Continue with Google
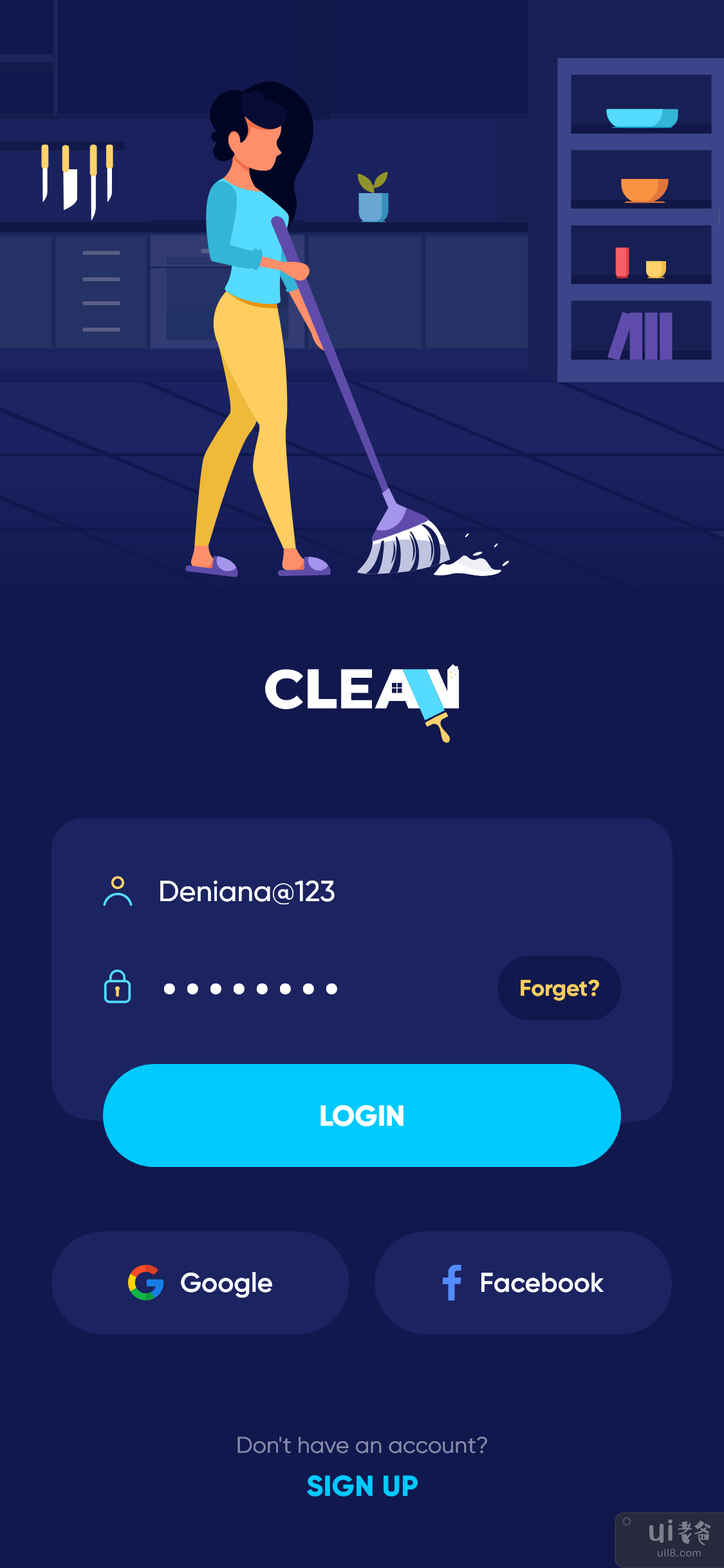Screen dimensions: 724x1568 [x=200, y=1283]
